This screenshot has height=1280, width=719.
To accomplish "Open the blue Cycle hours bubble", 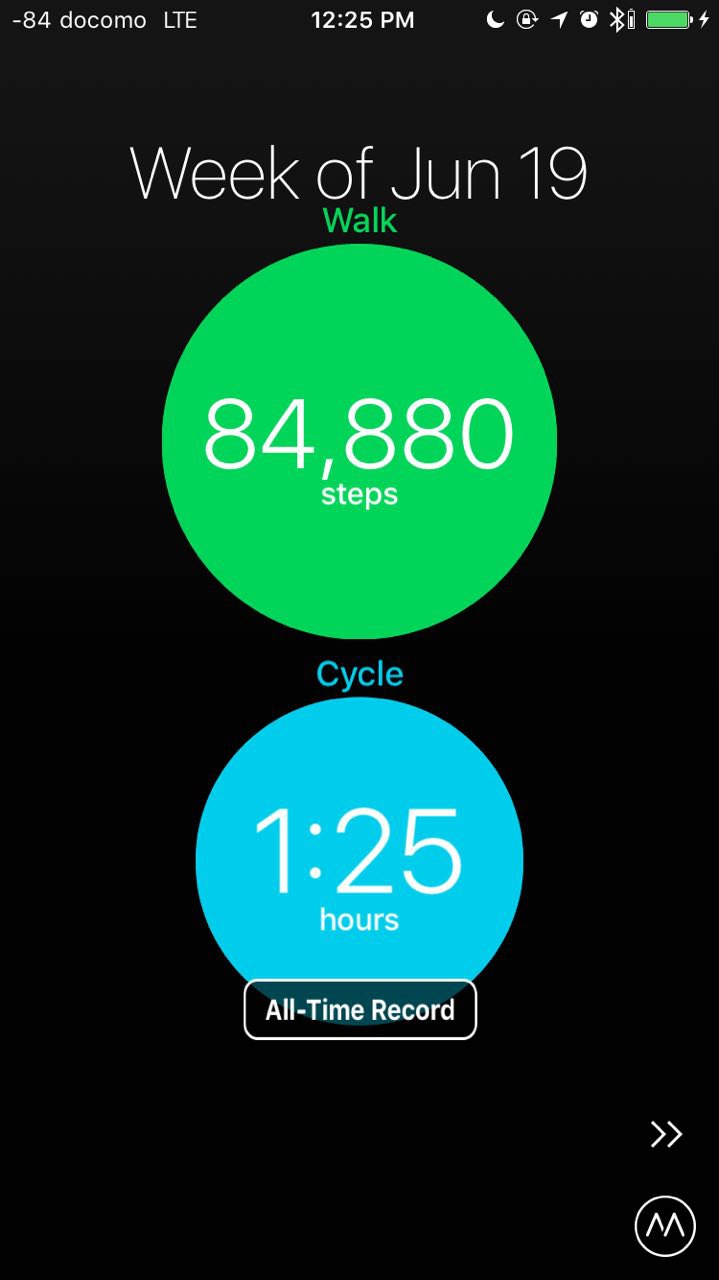I will click(359, 850).
